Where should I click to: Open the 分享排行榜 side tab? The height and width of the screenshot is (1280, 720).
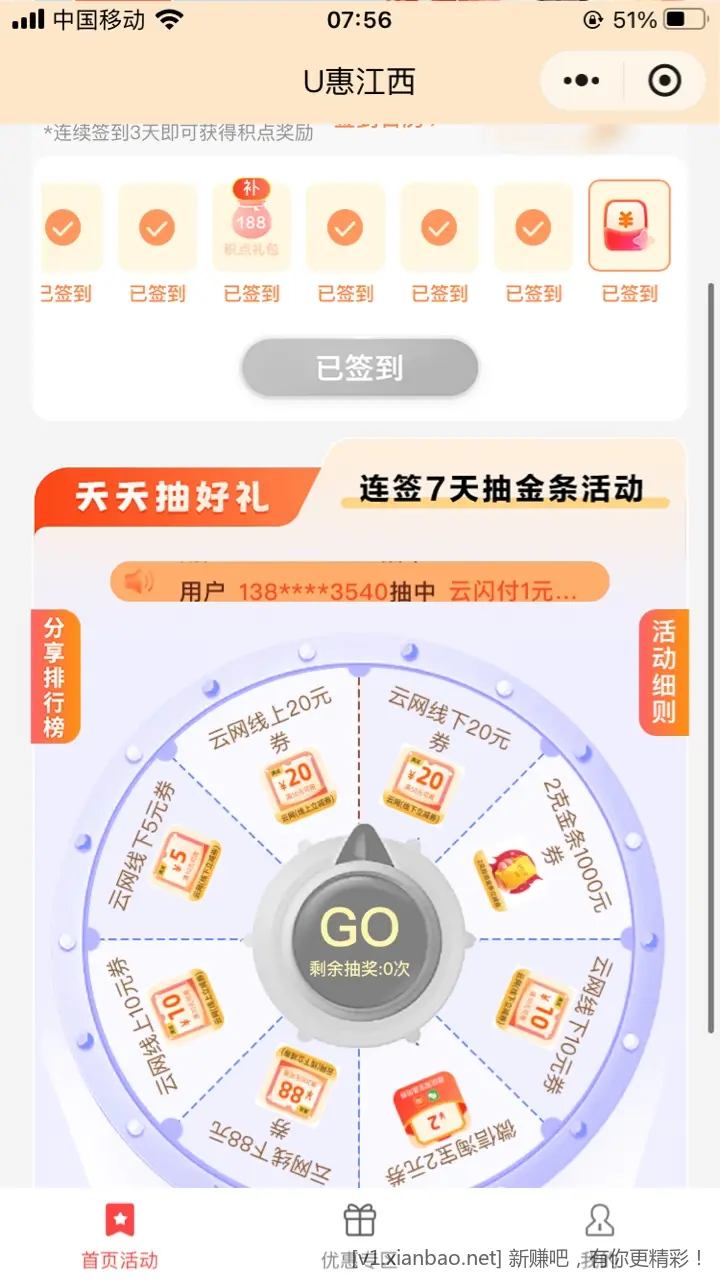[x=54, y=676]
